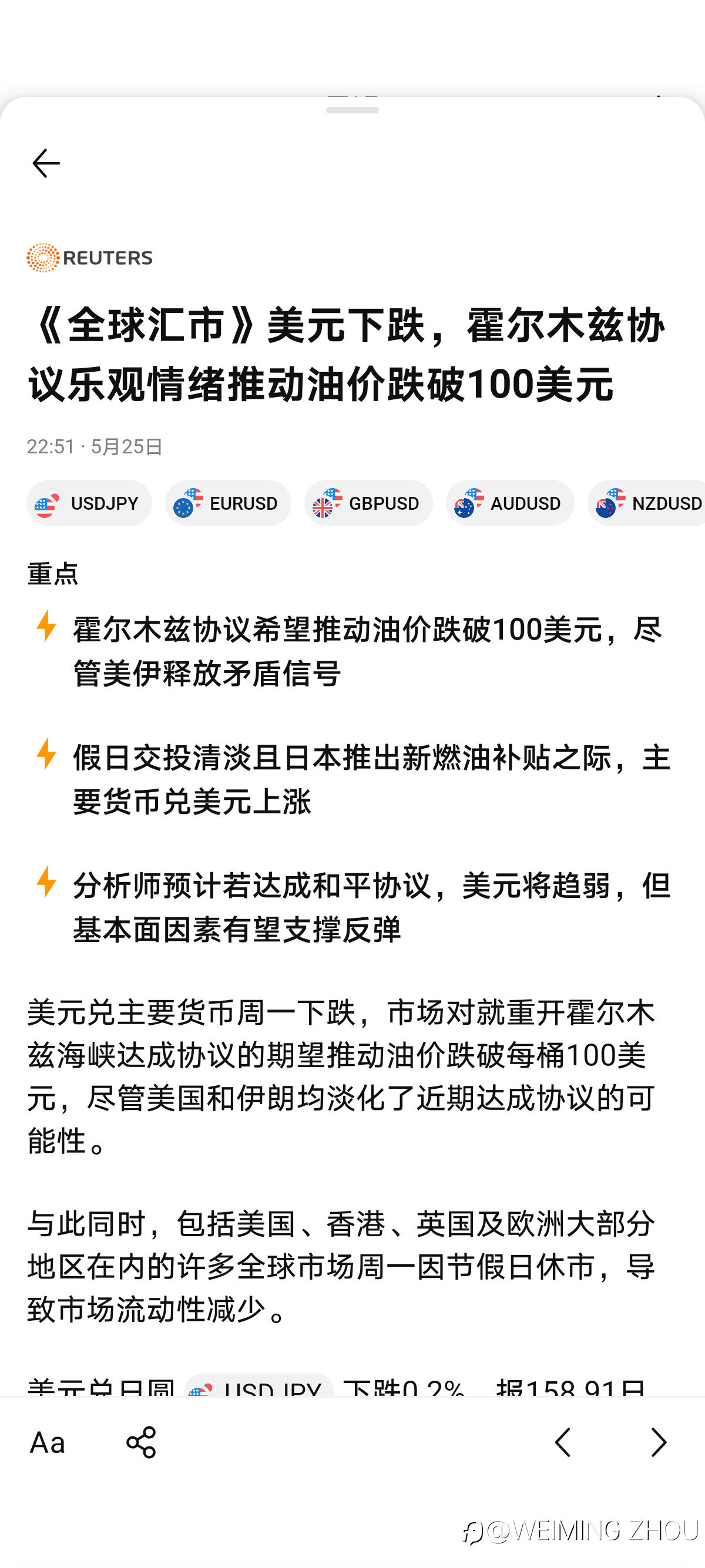The image size is (705, 1568).
Task: Tap the drag handle at the sheet top
Action: click(x=352, y=110)
